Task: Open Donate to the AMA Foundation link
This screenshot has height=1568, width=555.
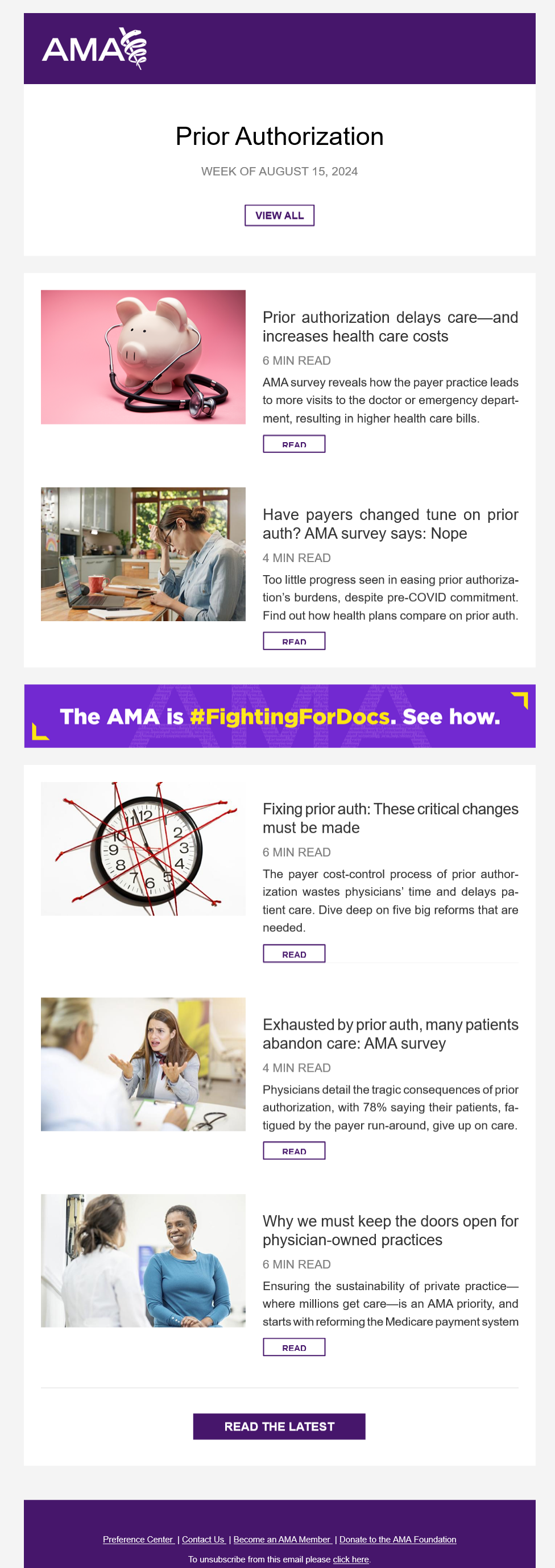Action: click(397, 1539)
